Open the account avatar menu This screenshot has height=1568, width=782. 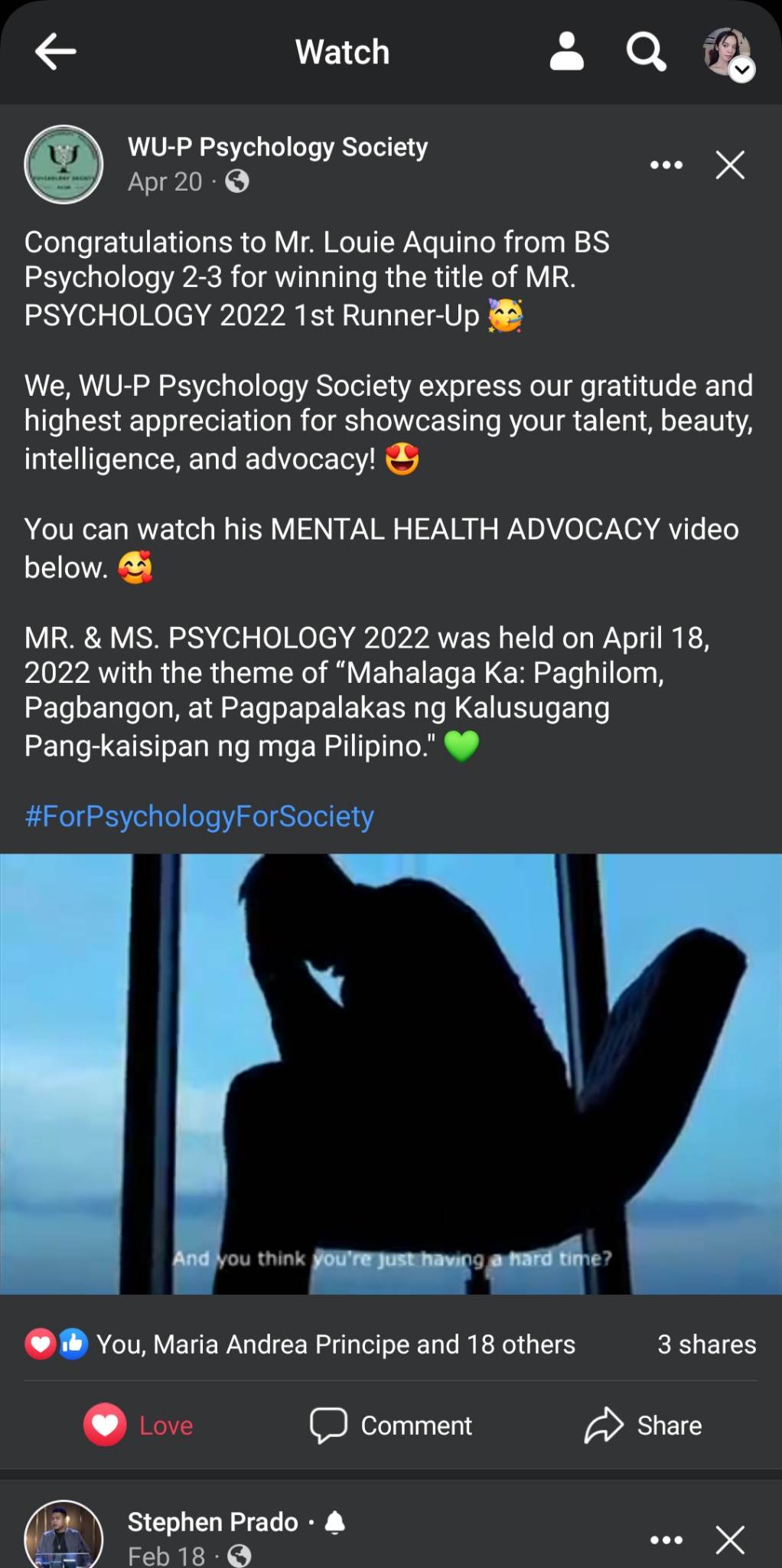coord(728,54)
